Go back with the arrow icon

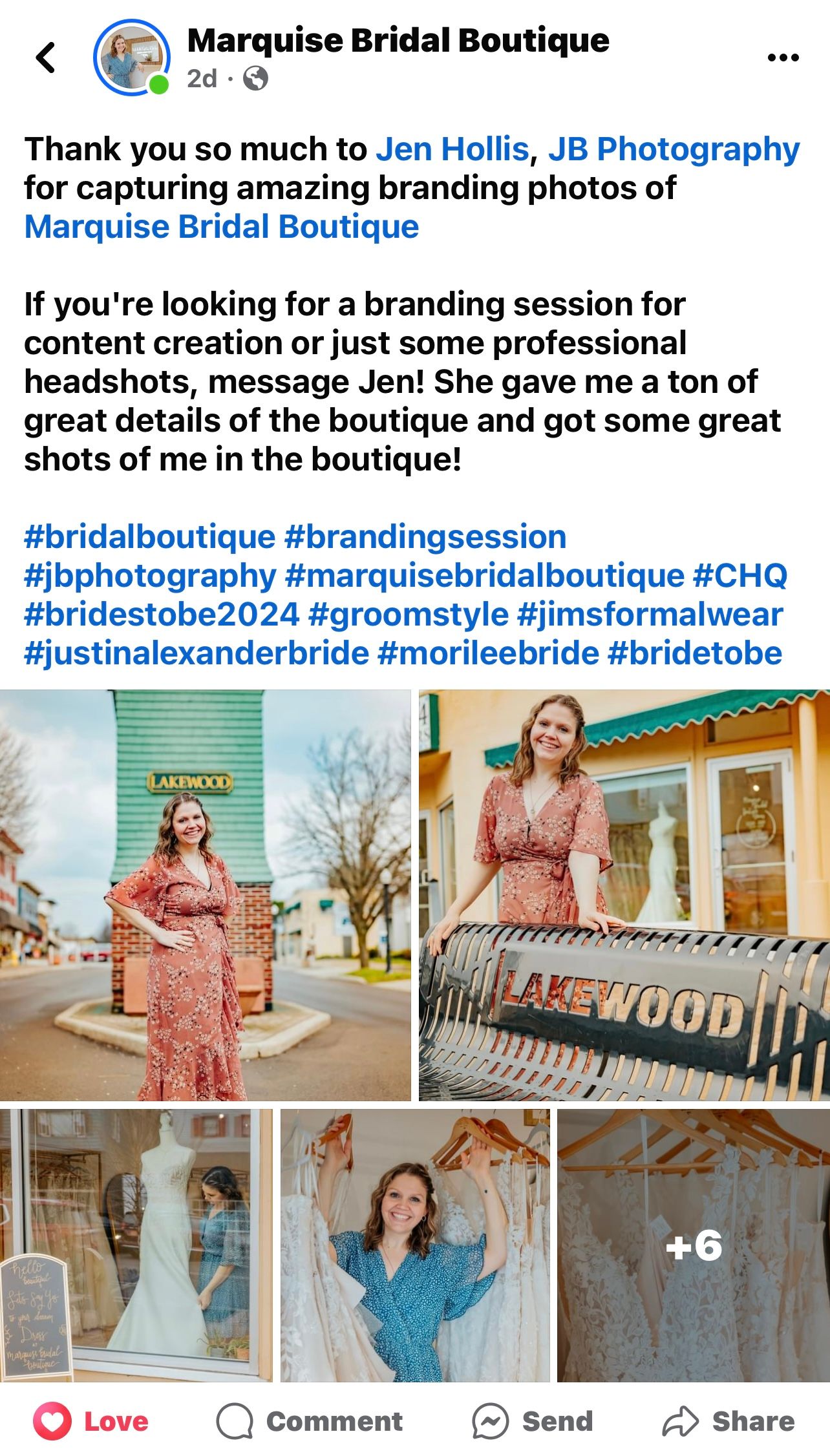45,58
